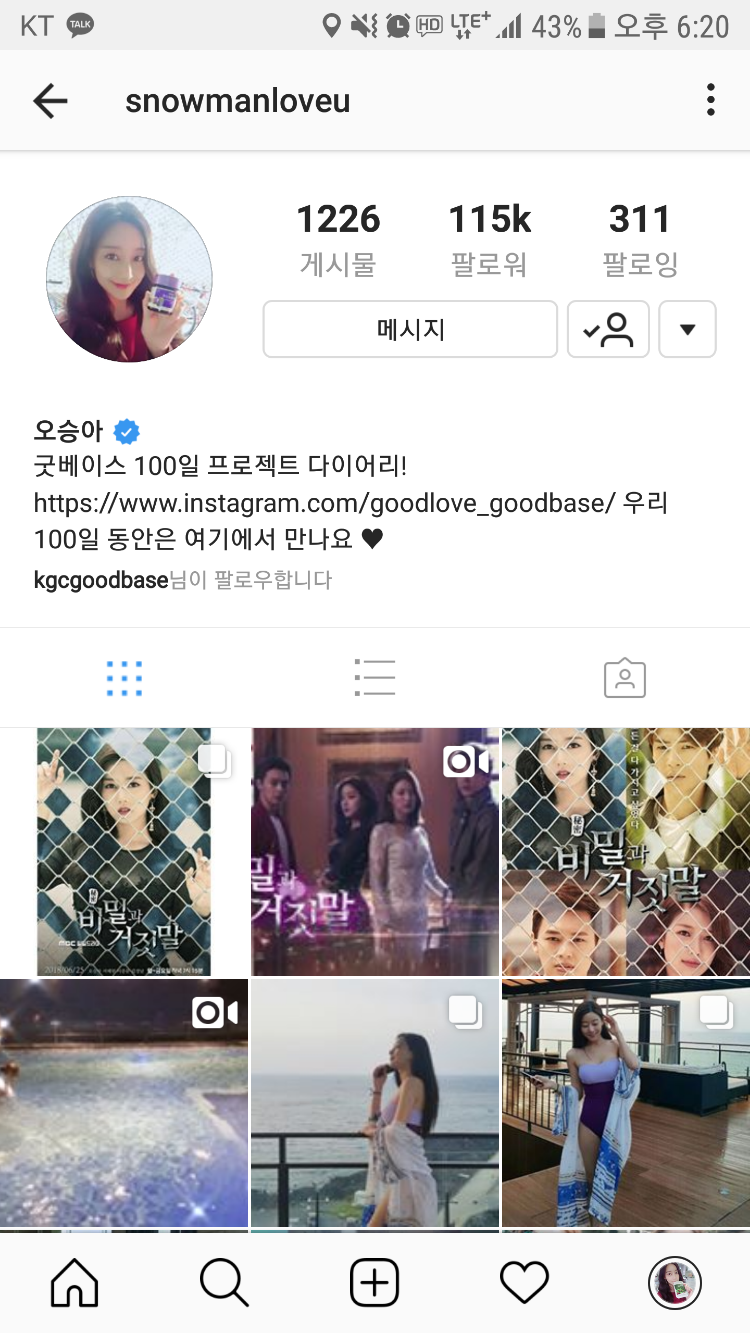
Task: Switch to the grid view tab
Action: [124, 678]
